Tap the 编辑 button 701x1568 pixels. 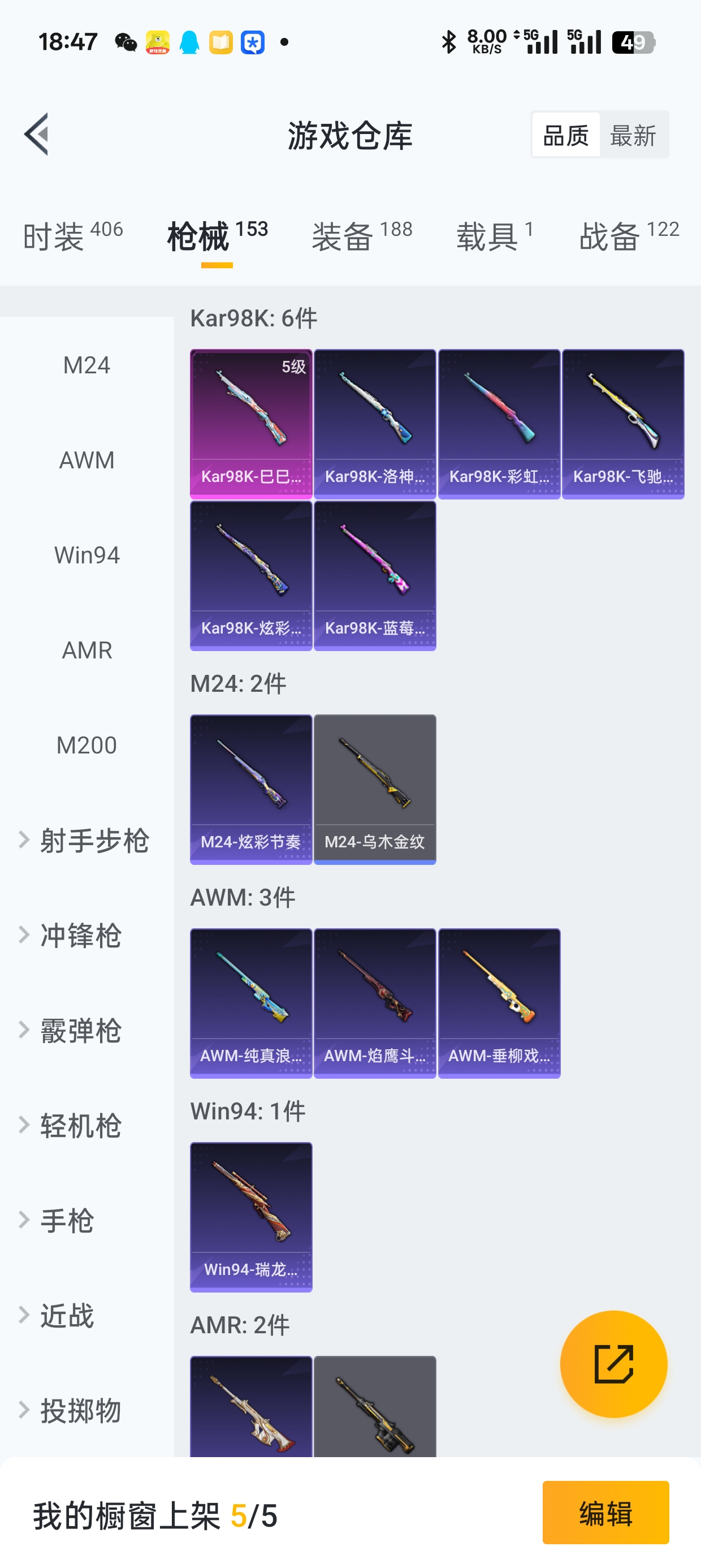click(x=605, y=1513)
